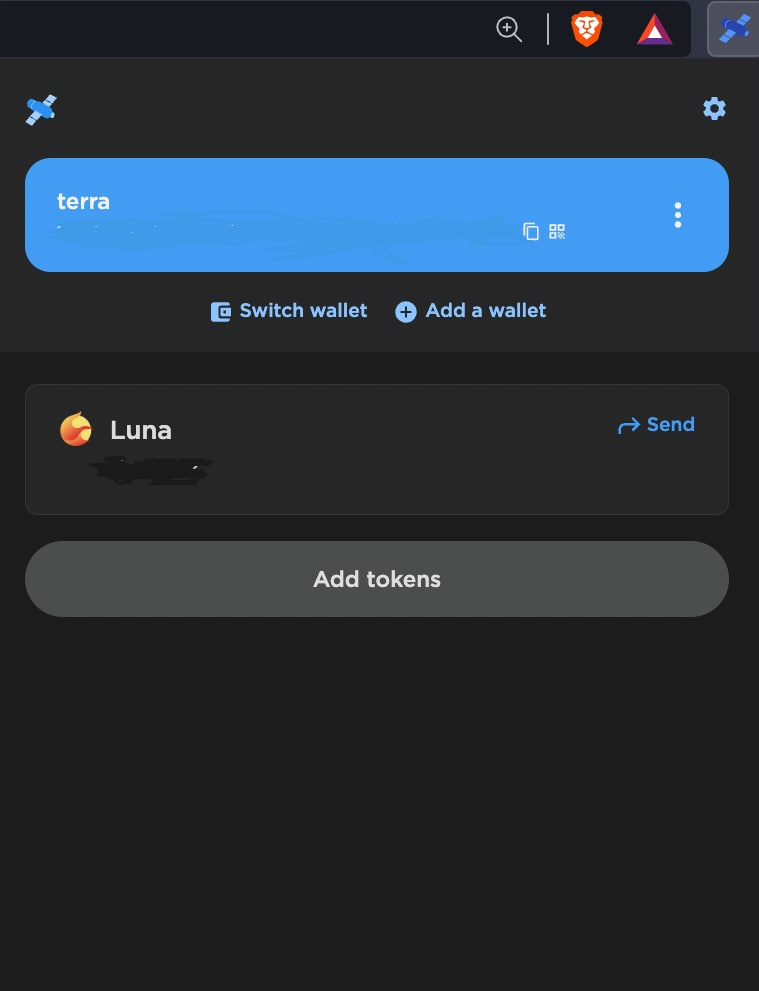Tap Switch wallet
The image size is (759, 991).
pyautogui.click(x=289, y=311)
